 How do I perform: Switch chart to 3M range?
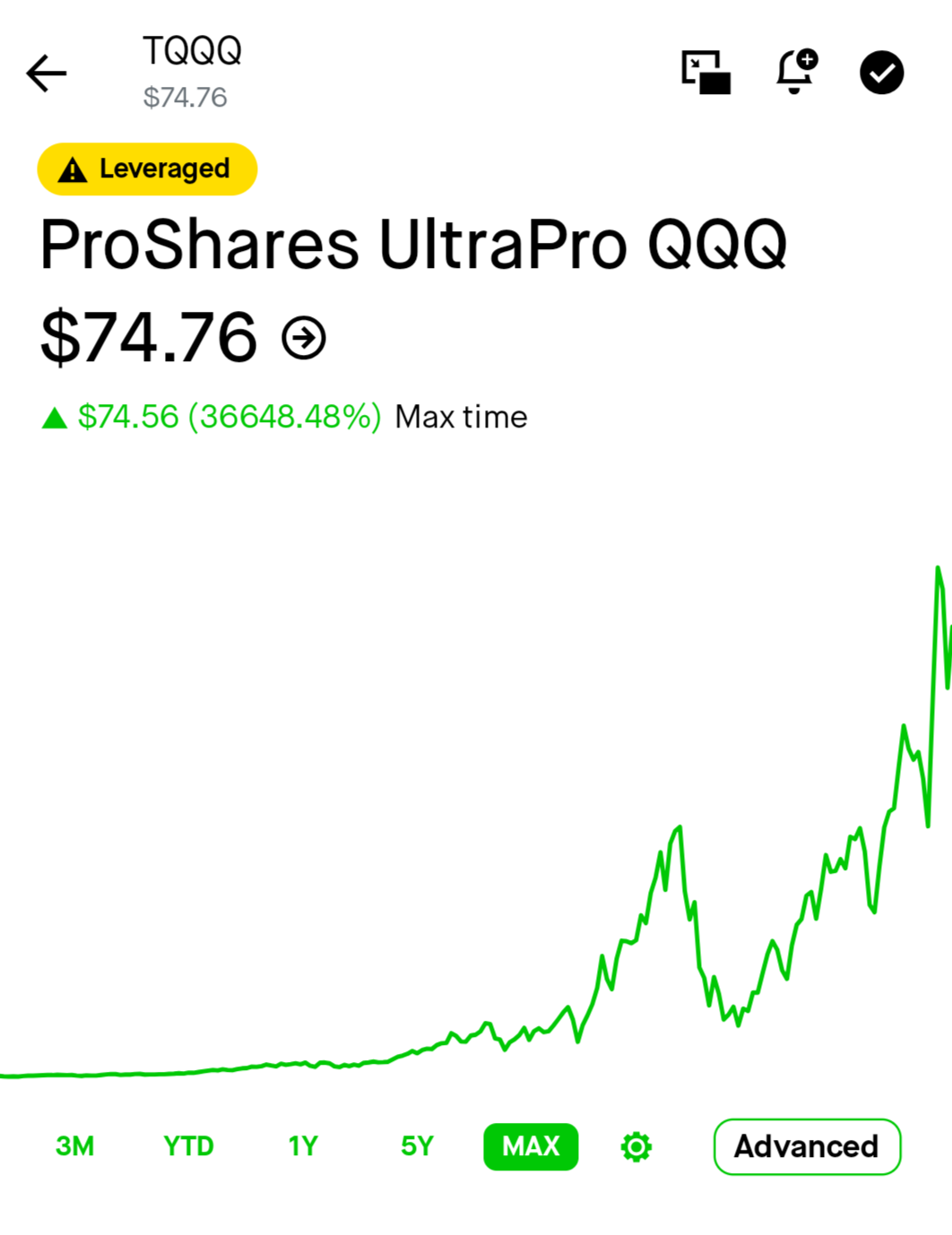74,1146
